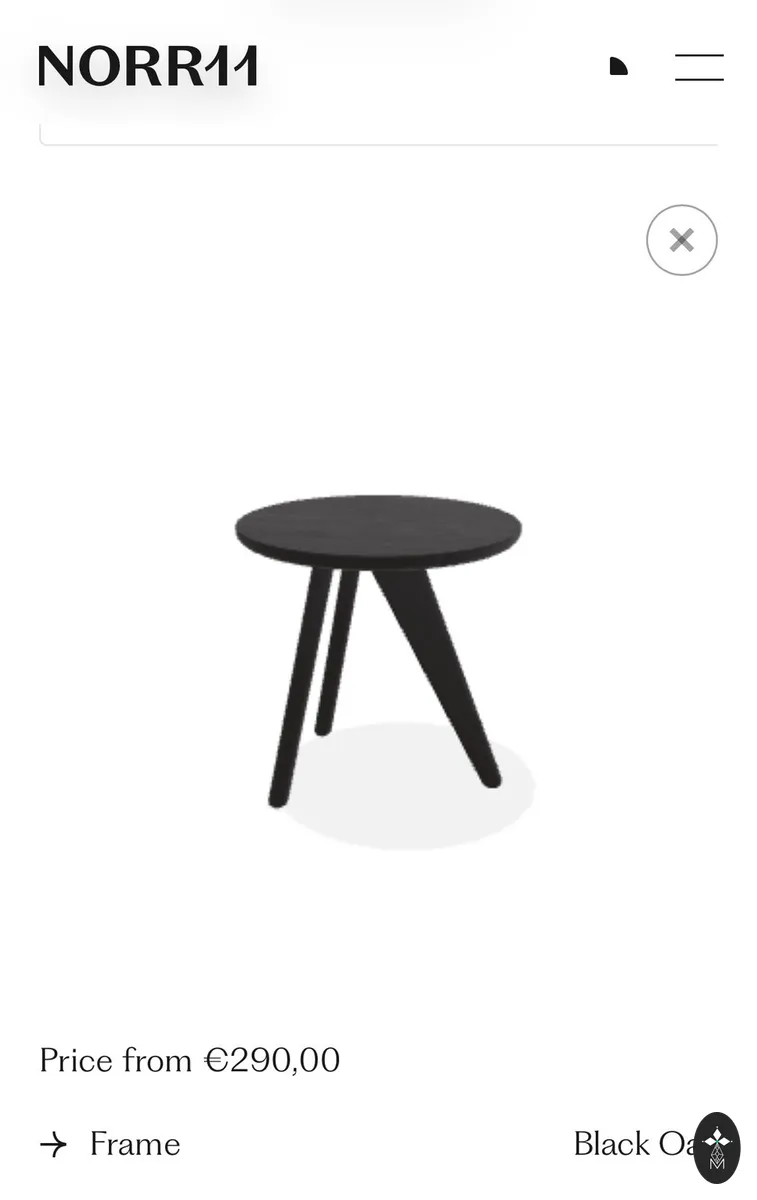Expand the Frame option row
The image size is (757, 1200).
click(378, 1144)
